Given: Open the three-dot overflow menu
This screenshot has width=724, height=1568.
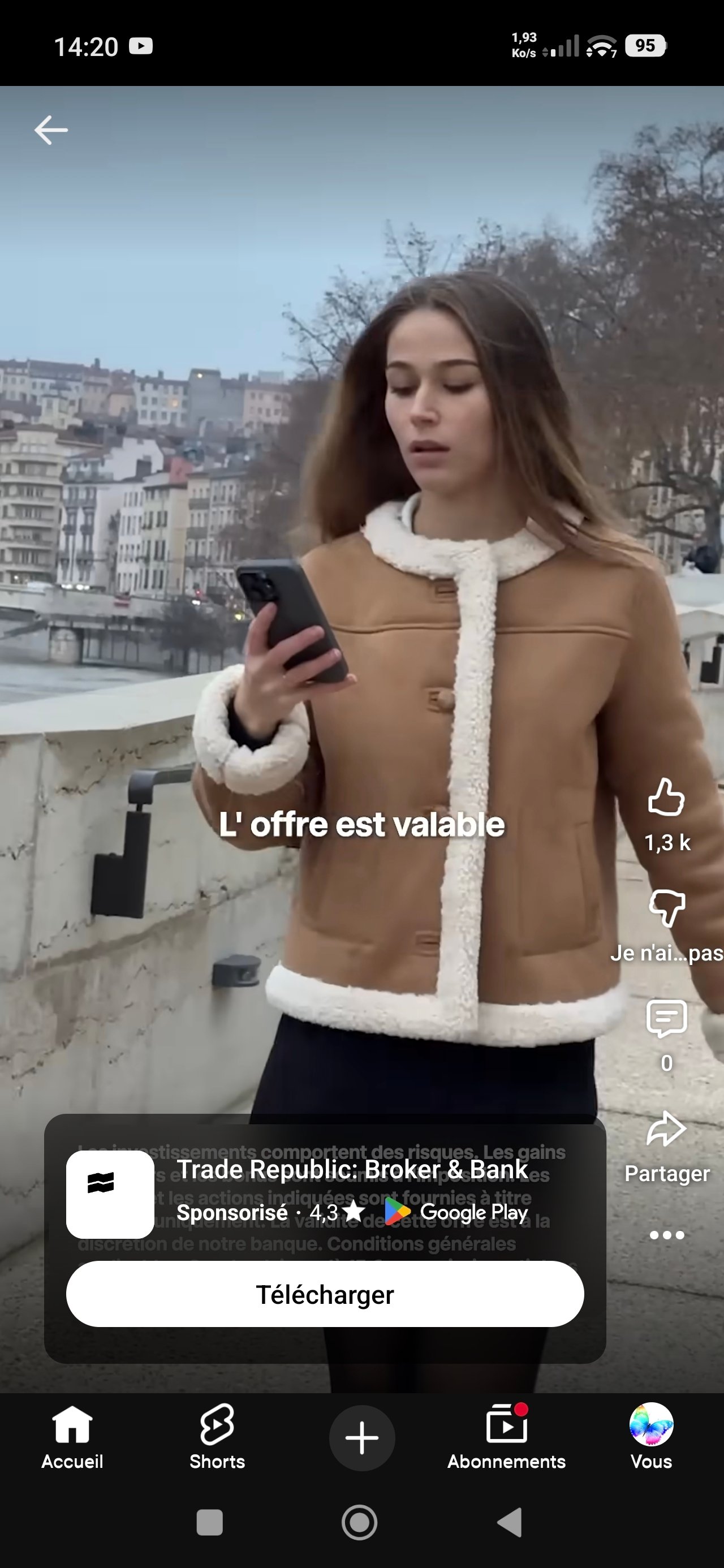Looking at the screenshot, I should 666,1234.
